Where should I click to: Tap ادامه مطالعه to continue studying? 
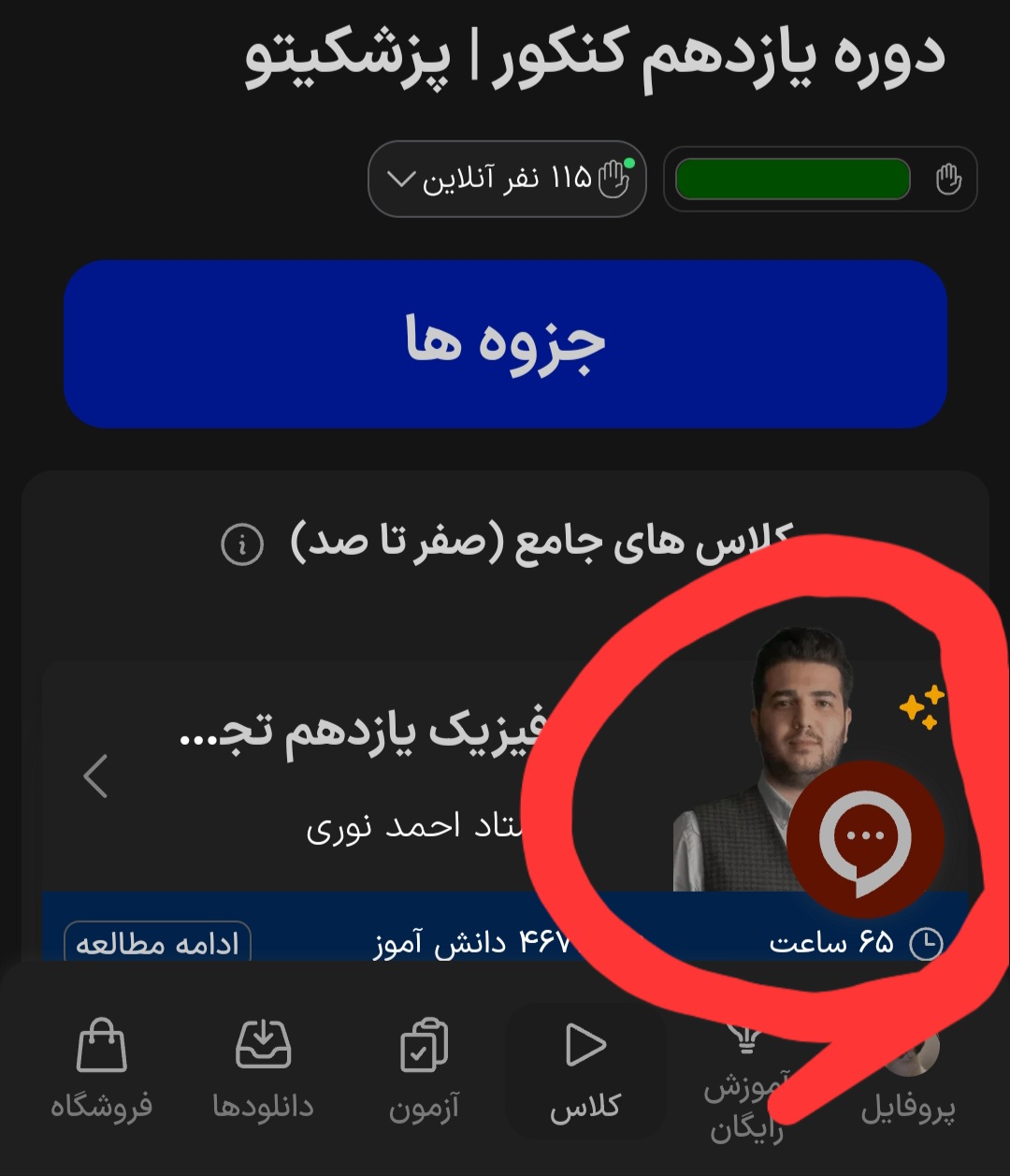coord(157,943)
